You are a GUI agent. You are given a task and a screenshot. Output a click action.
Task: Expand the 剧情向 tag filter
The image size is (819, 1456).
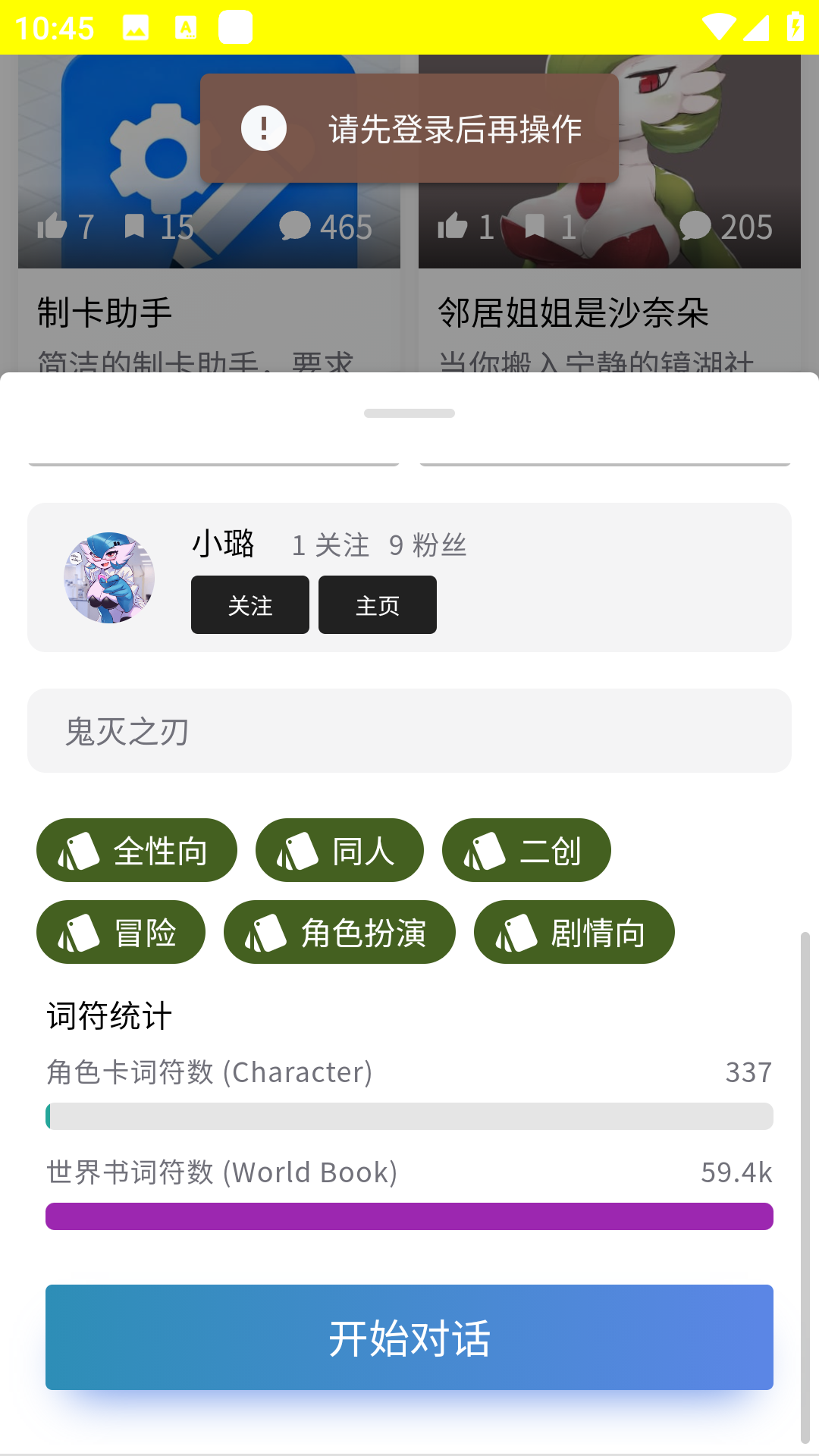[574, 932]
